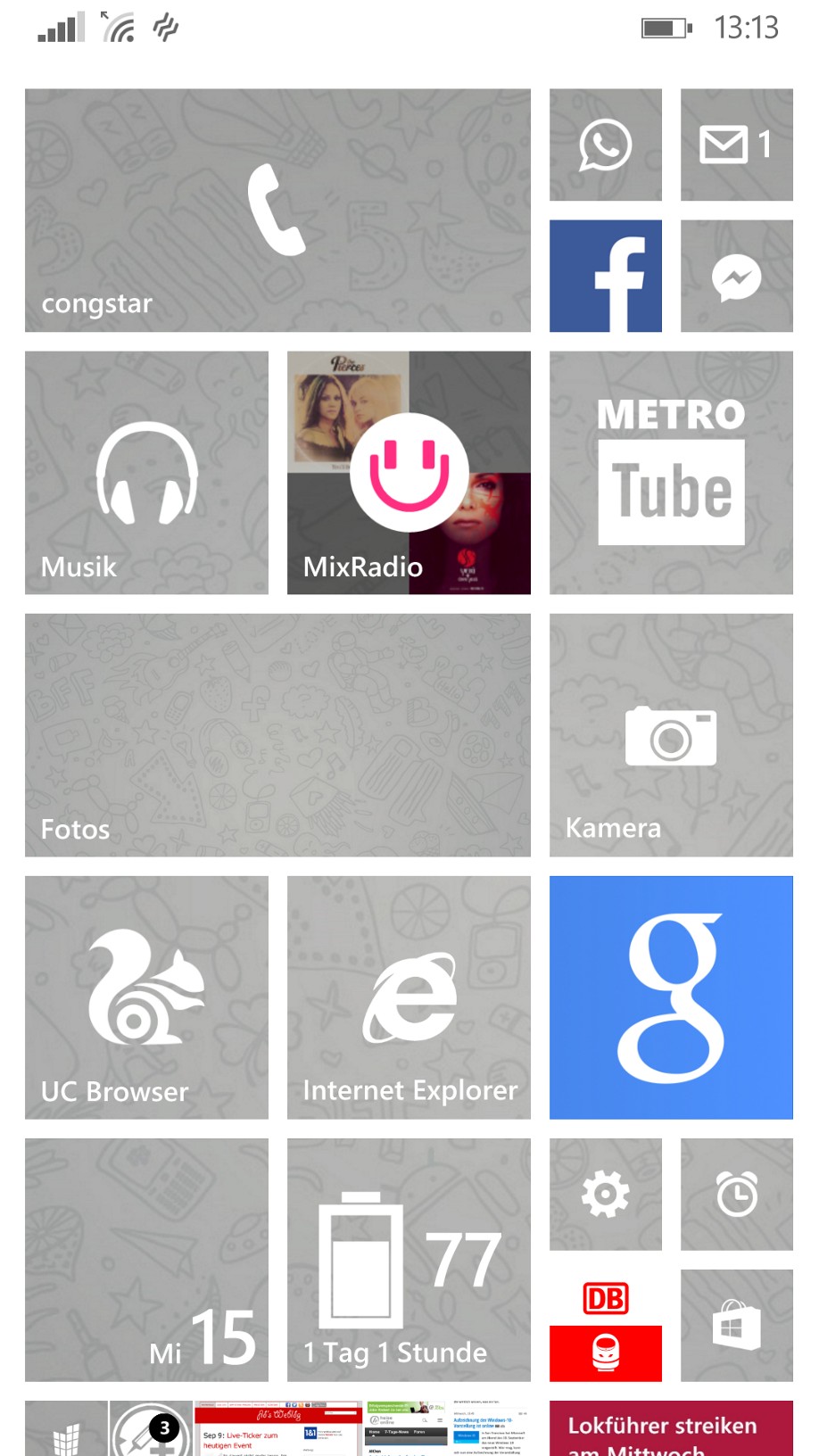Open the mail tile with 1 unread

pos(737,145)
